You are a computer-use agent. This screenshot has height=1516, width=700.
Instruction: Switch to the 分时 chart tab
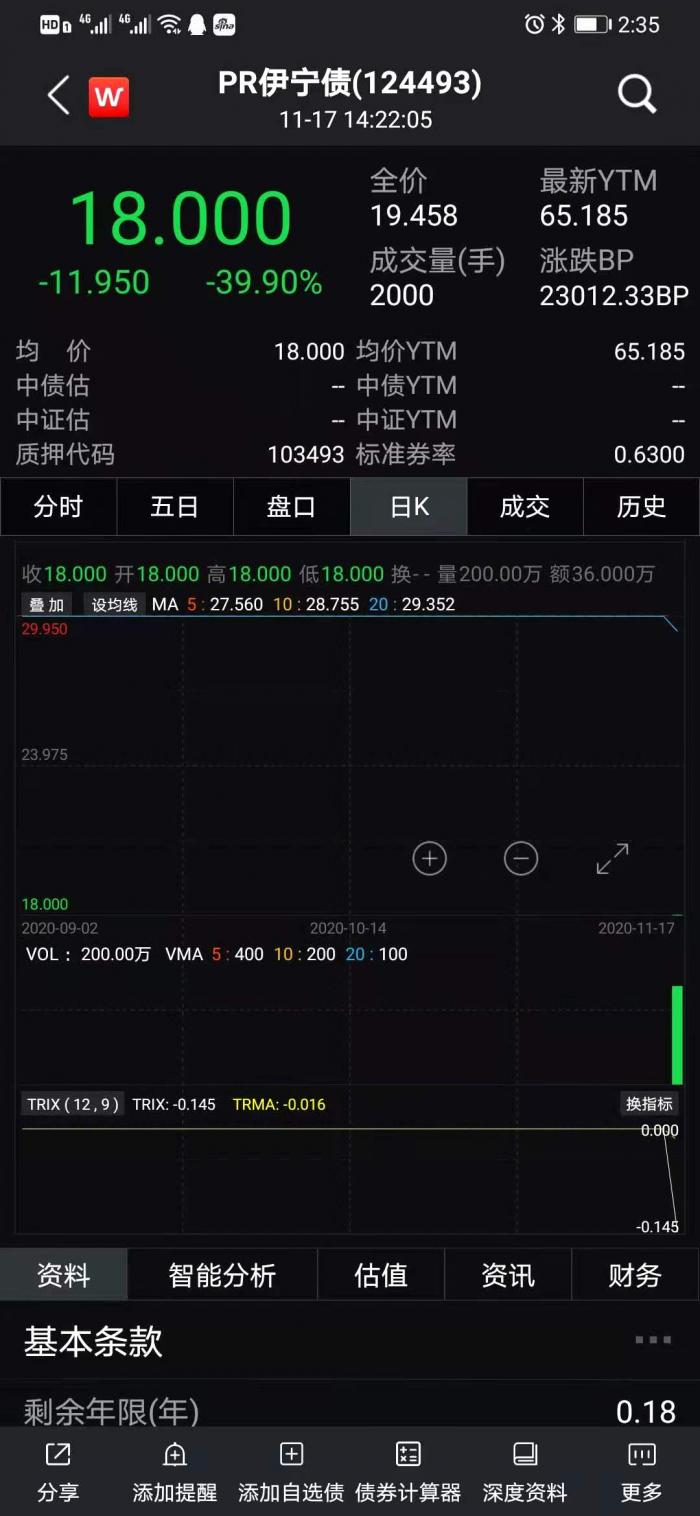(58, 507)
